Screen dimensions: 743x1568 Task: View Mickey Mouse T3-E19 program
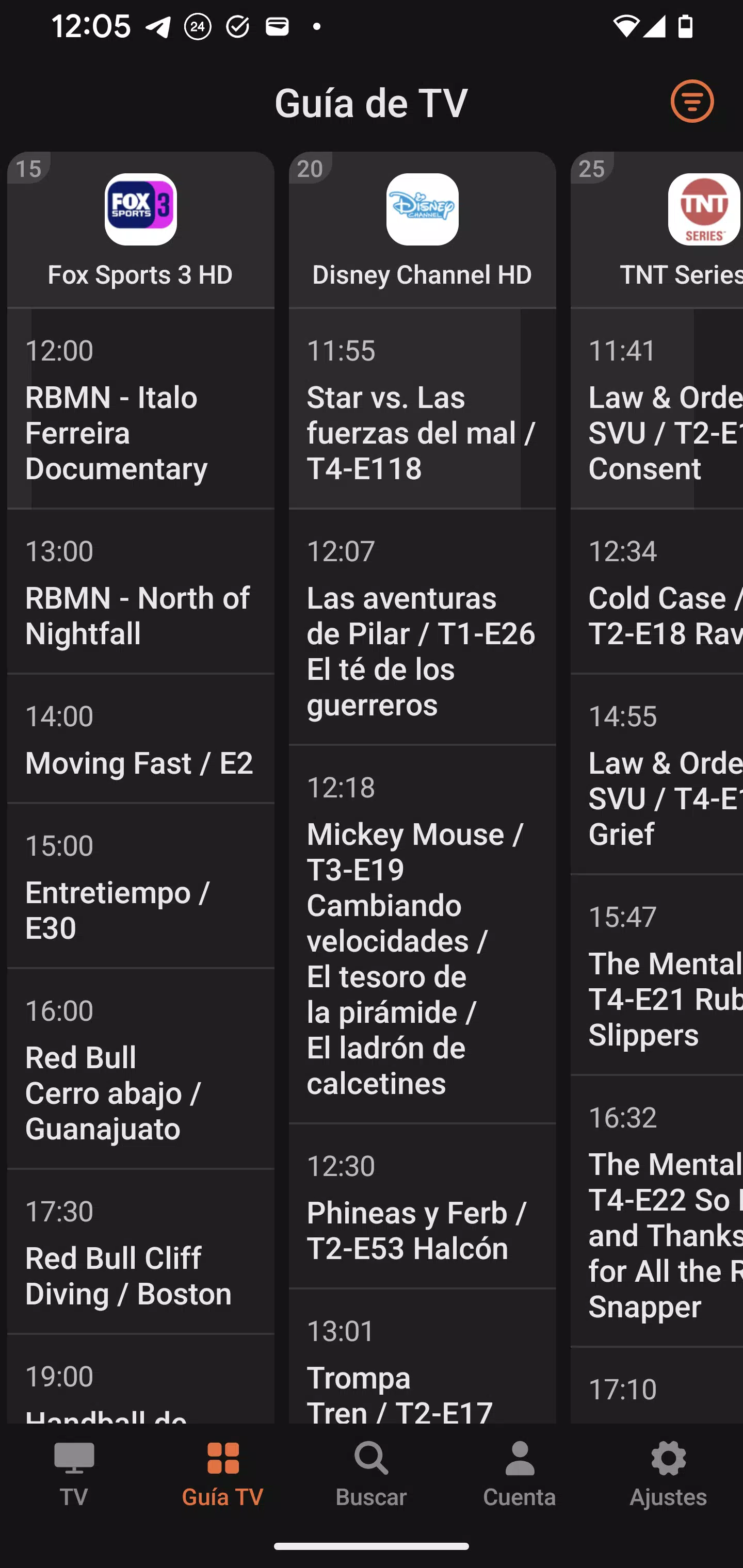tap(422, 934)
